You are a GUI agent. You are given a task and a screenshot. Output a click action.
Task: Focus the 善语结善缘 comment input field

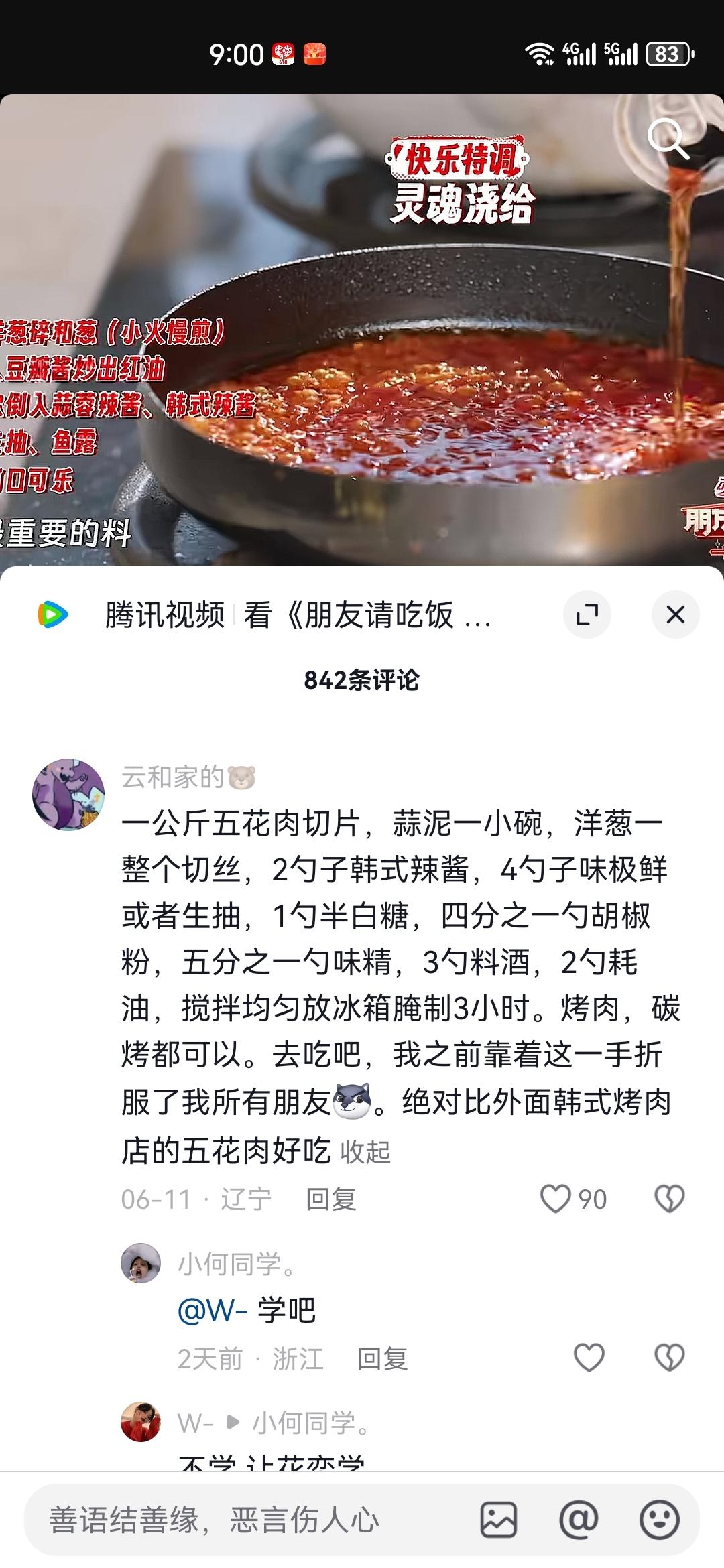pyautogui.click(x=248, y=1520)
